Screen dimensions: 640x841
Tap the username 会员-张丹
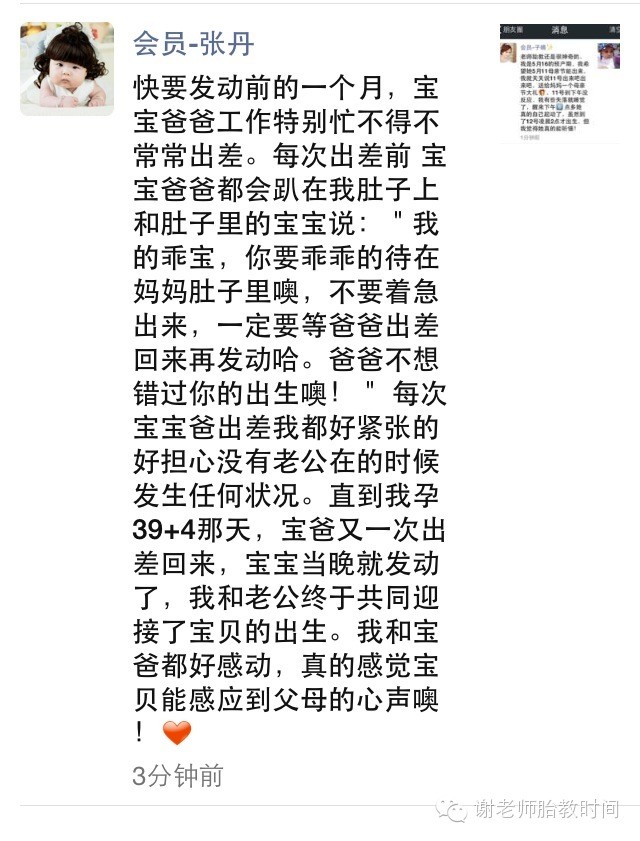pos(193,44)
